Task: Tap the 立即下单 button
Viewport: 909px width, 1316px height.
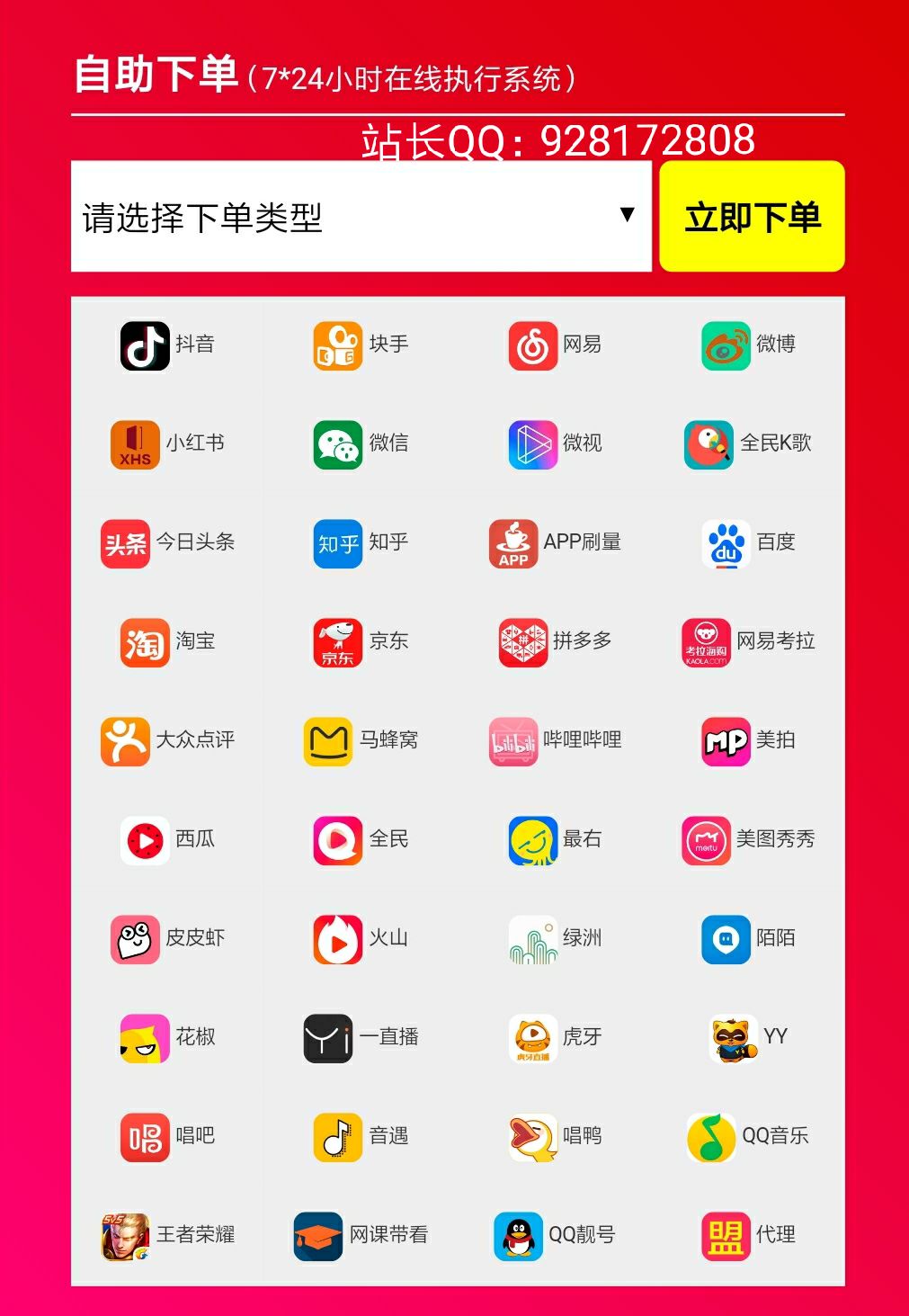Action: (752, 217)
